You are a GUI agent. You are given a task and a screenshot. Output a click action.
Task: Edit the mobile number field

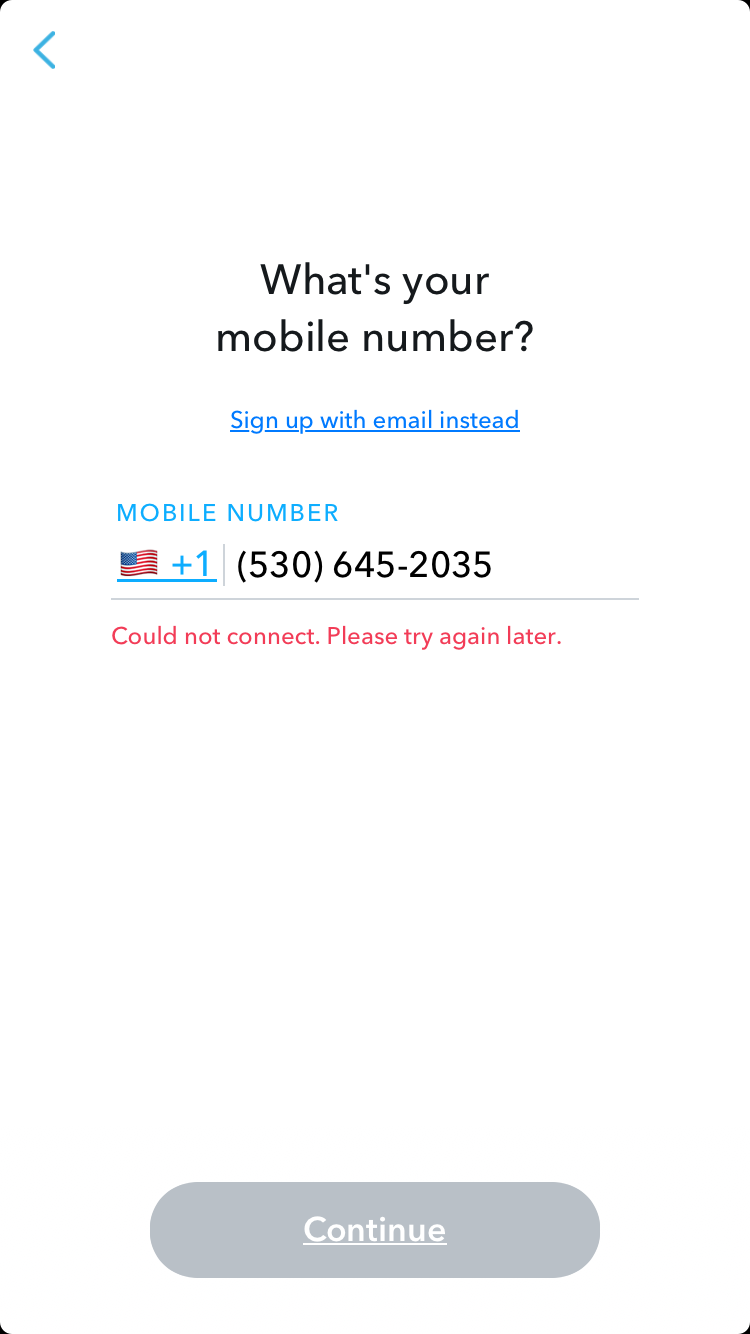pyautogui.click(x=430, y=565)
